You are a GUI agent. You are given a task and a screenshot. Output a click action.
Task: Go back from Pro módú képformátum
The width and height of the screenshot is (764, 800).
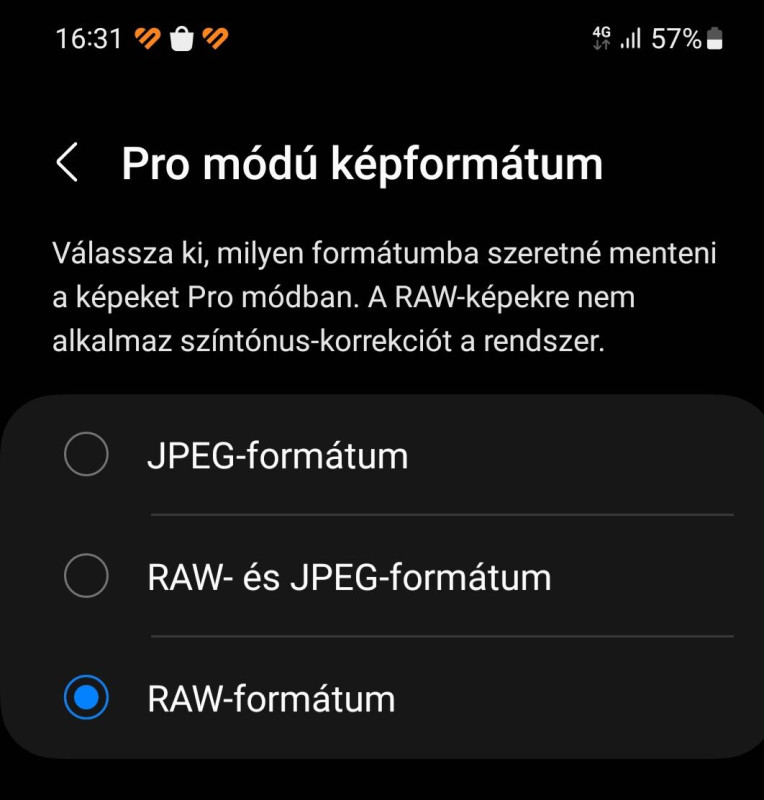click(x=67, y=163)
